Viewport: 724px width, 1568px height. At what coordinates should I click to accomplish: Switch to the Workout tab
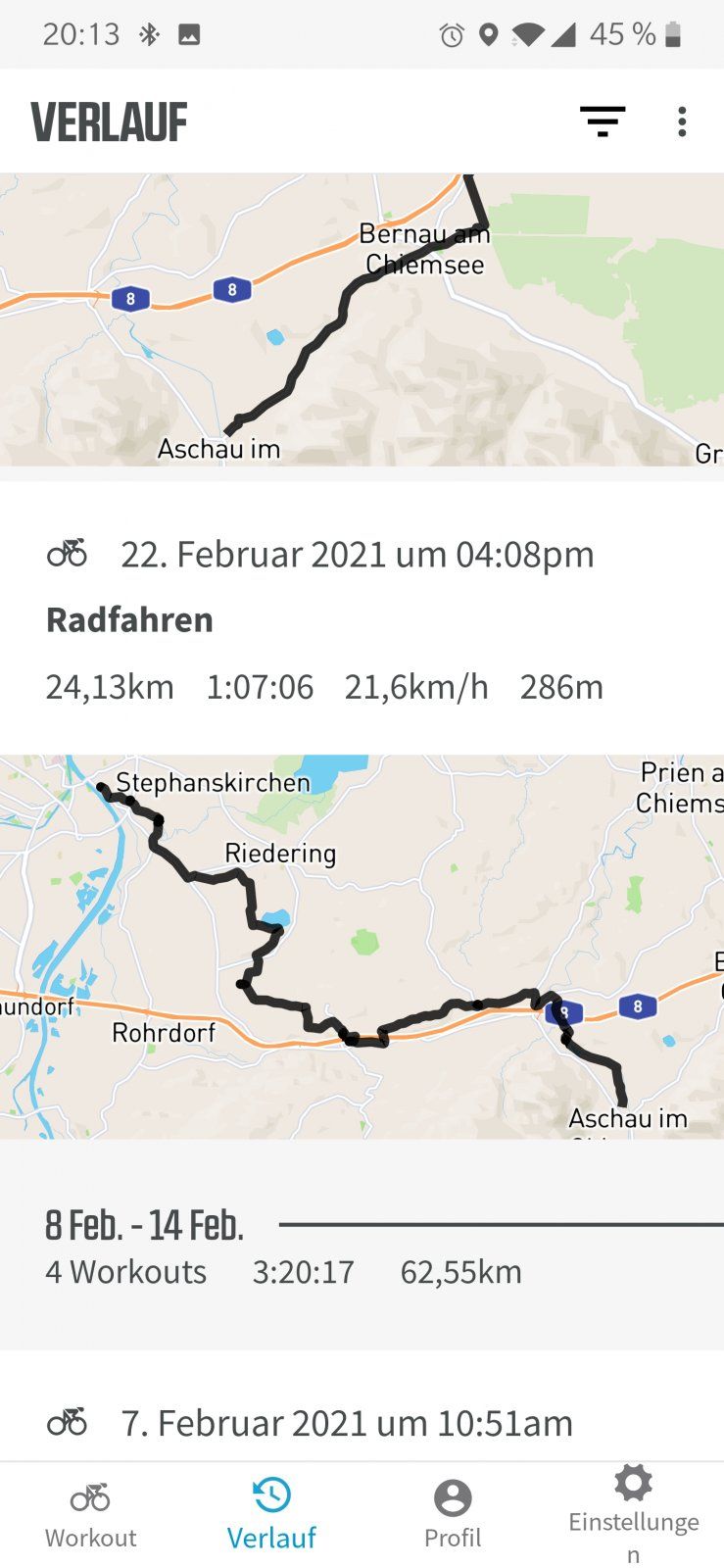click(90, 1515)
